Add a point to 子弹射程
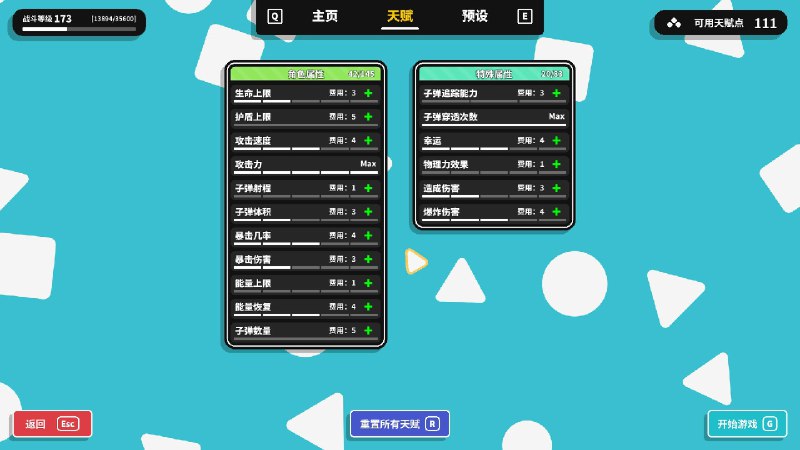 tap(368, 188)
